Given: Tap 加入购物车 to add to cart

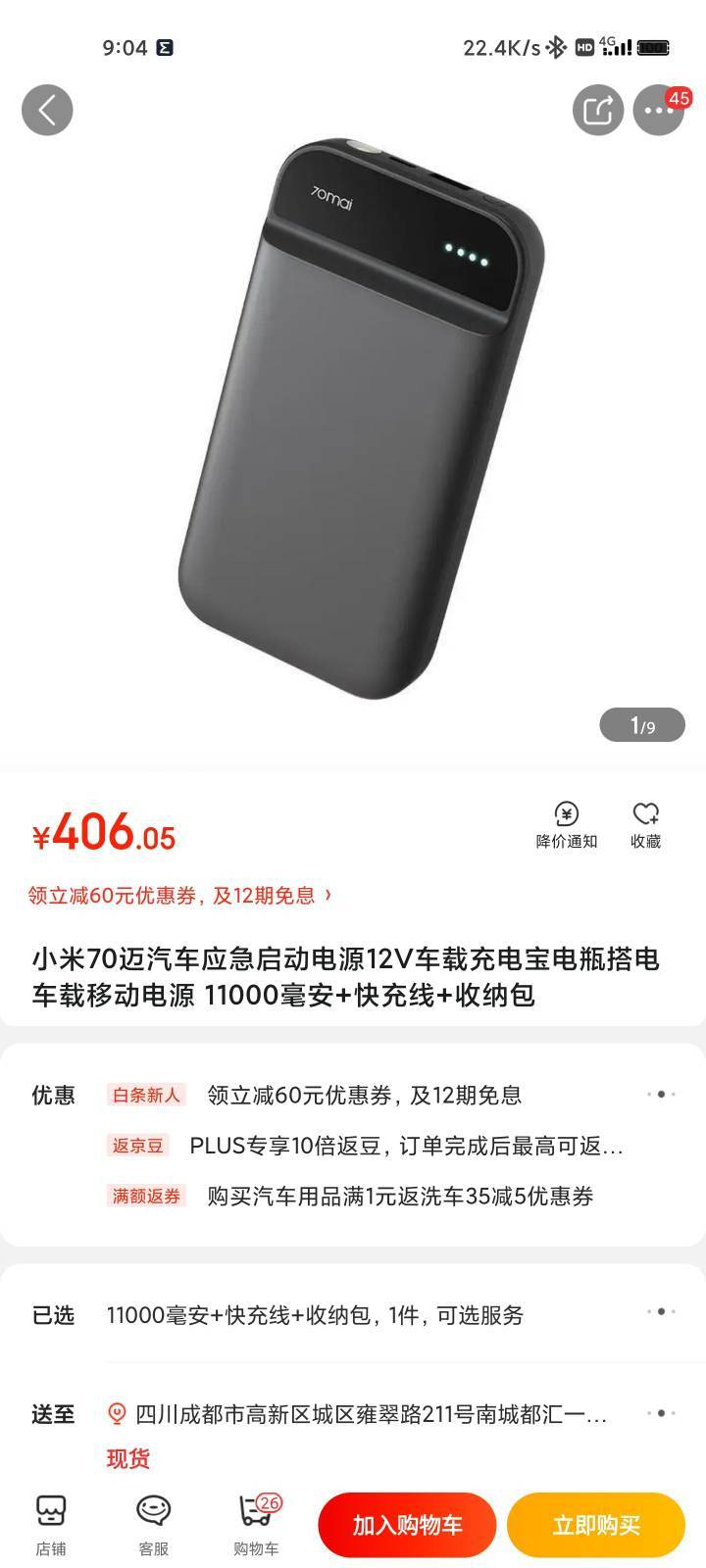Looking at the screenshot, I should tap(407, 1525).
